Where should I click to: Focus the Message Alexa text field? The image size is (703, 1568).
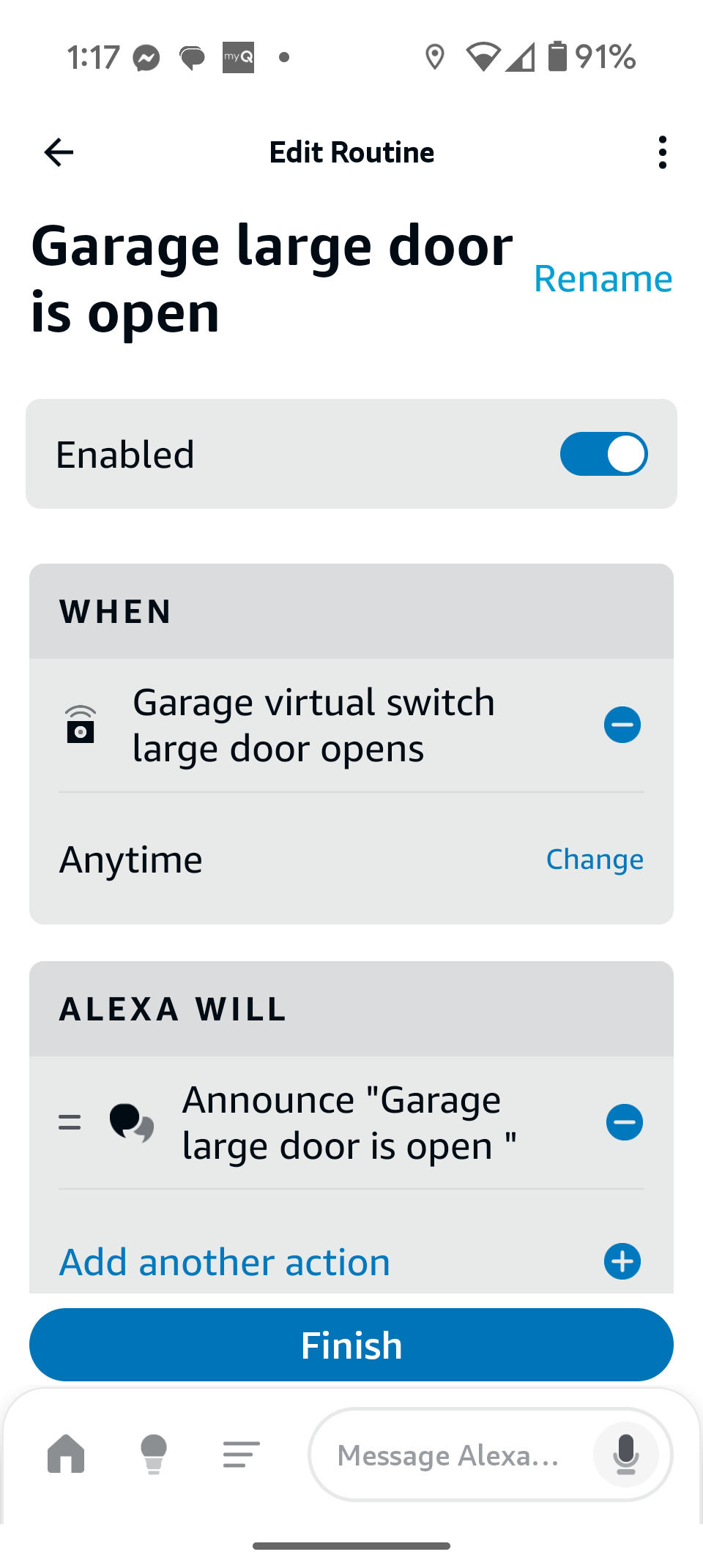coord(448,1455)
